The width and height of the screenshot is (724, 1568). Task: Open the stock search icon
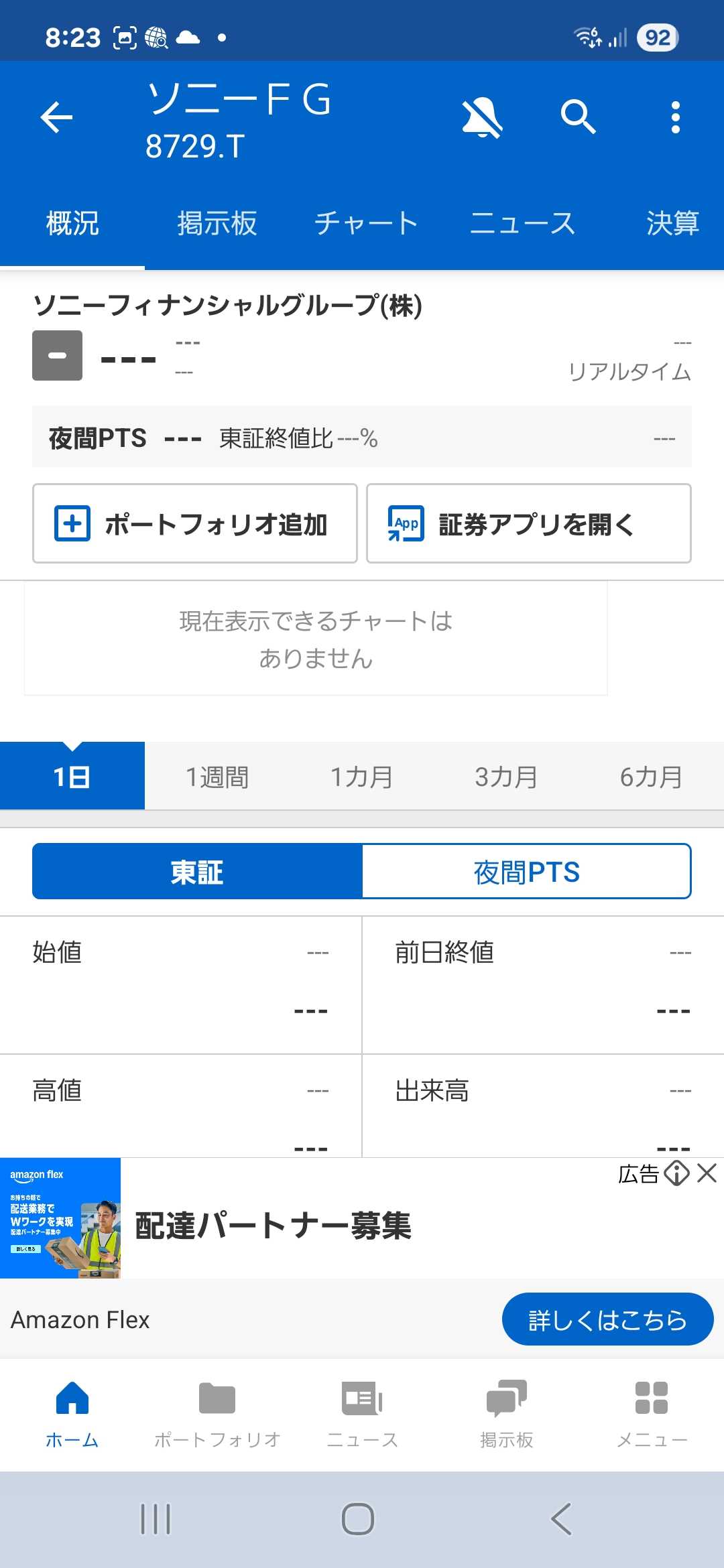click(x=578, y=118)
